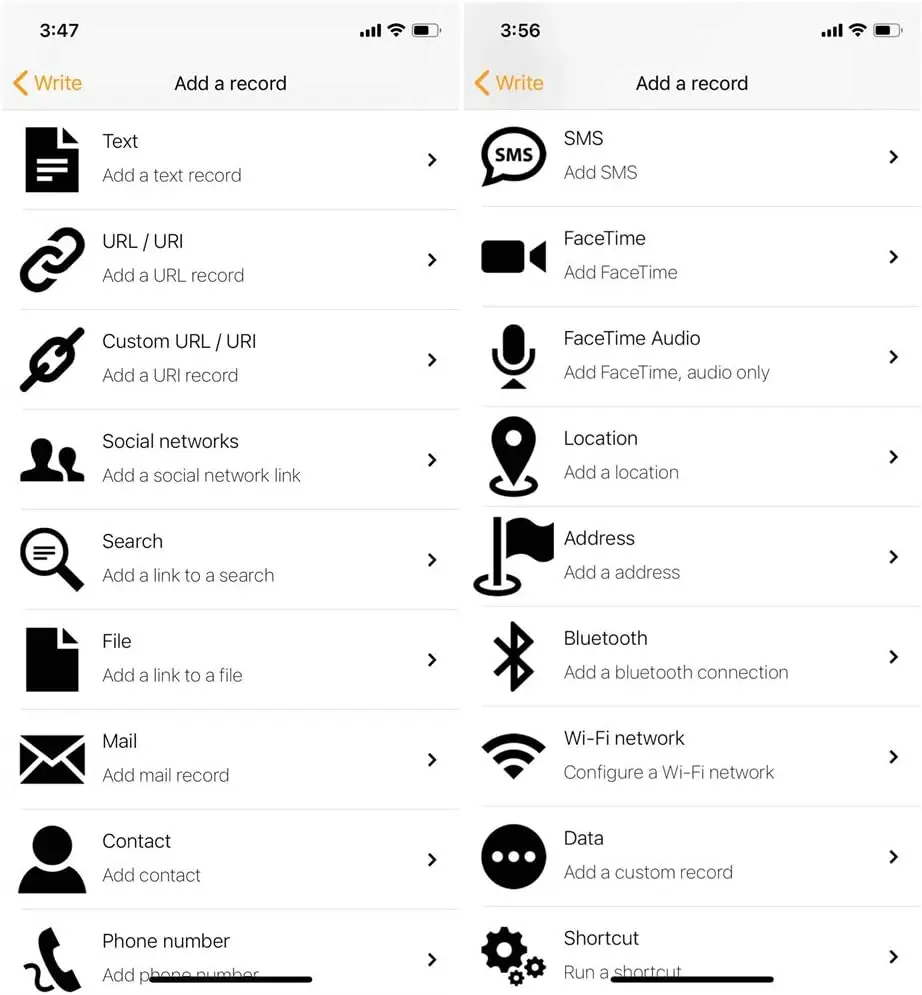Add a Search link record
Image resolution: width=922 pixels, height=995 pixels.
[x=230, y=560]
